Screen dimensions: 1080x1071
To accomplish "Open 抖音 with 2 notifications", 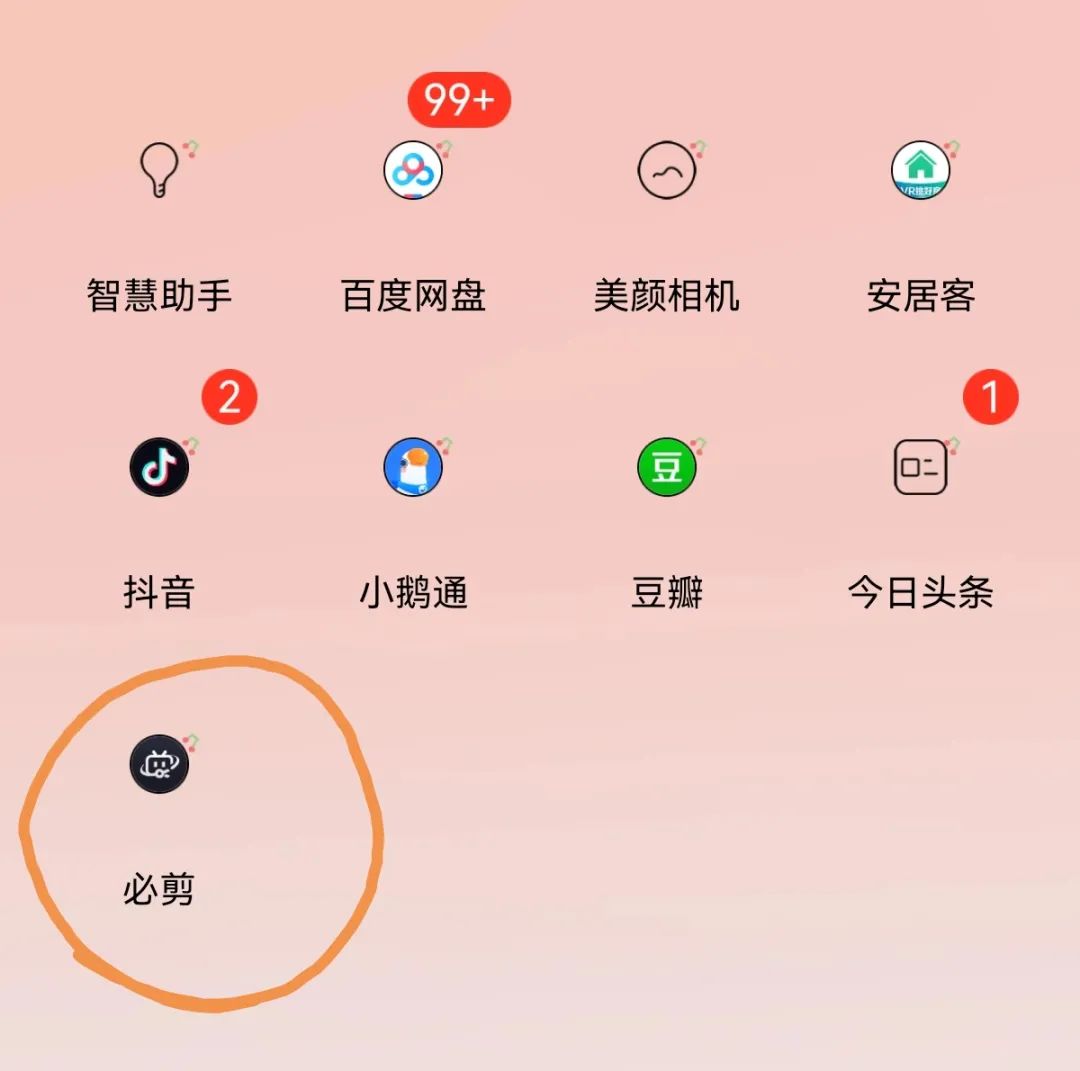I will click(x=159, y=467).
